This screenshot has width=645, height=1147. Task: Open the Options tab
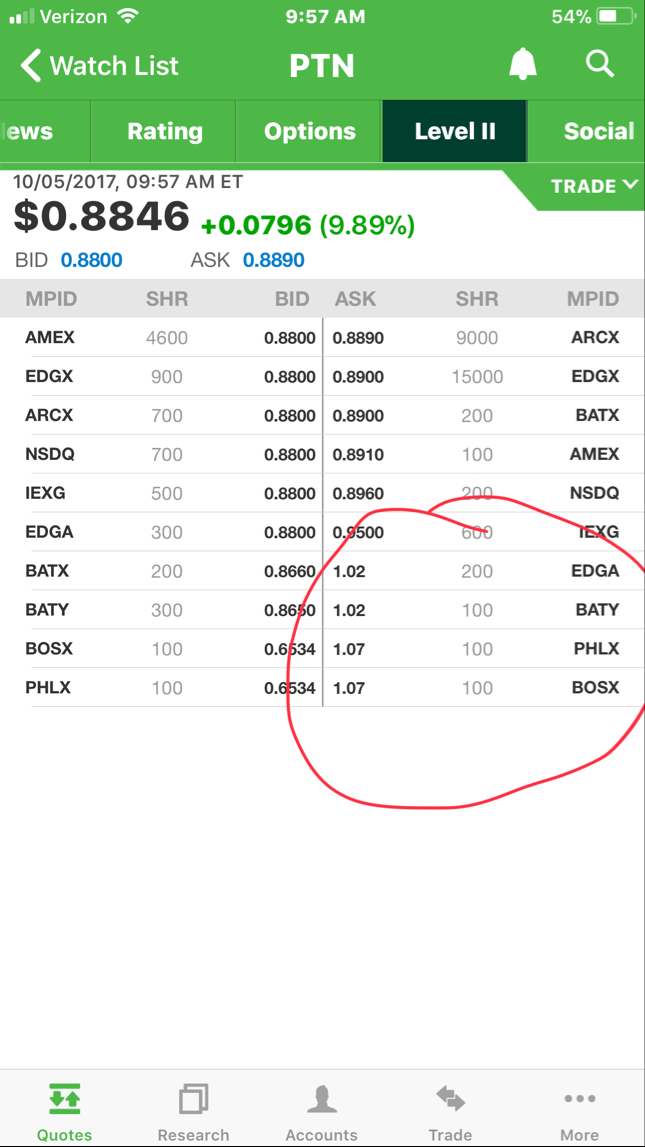[309, 131]
